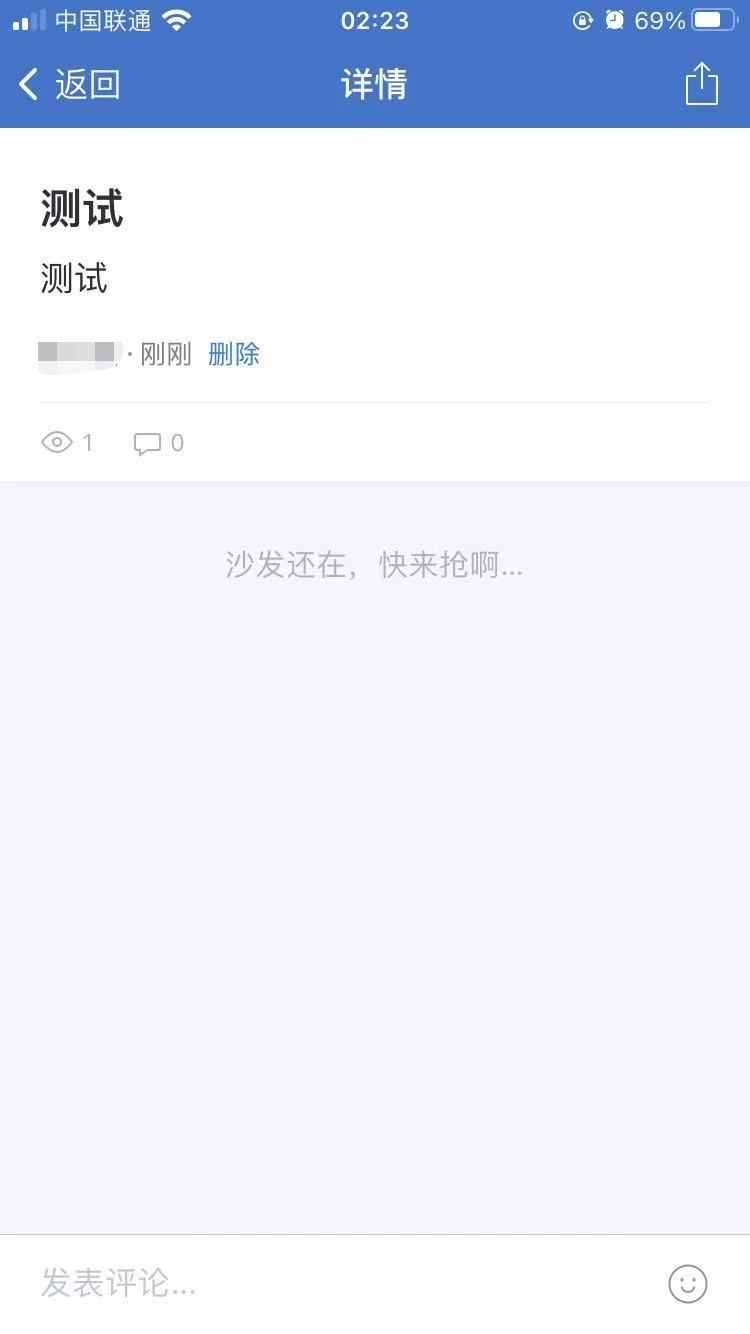Open the emoji picker smiley icon
Viewport: 750px width, 1334px height.
[x=688, y=1283]
